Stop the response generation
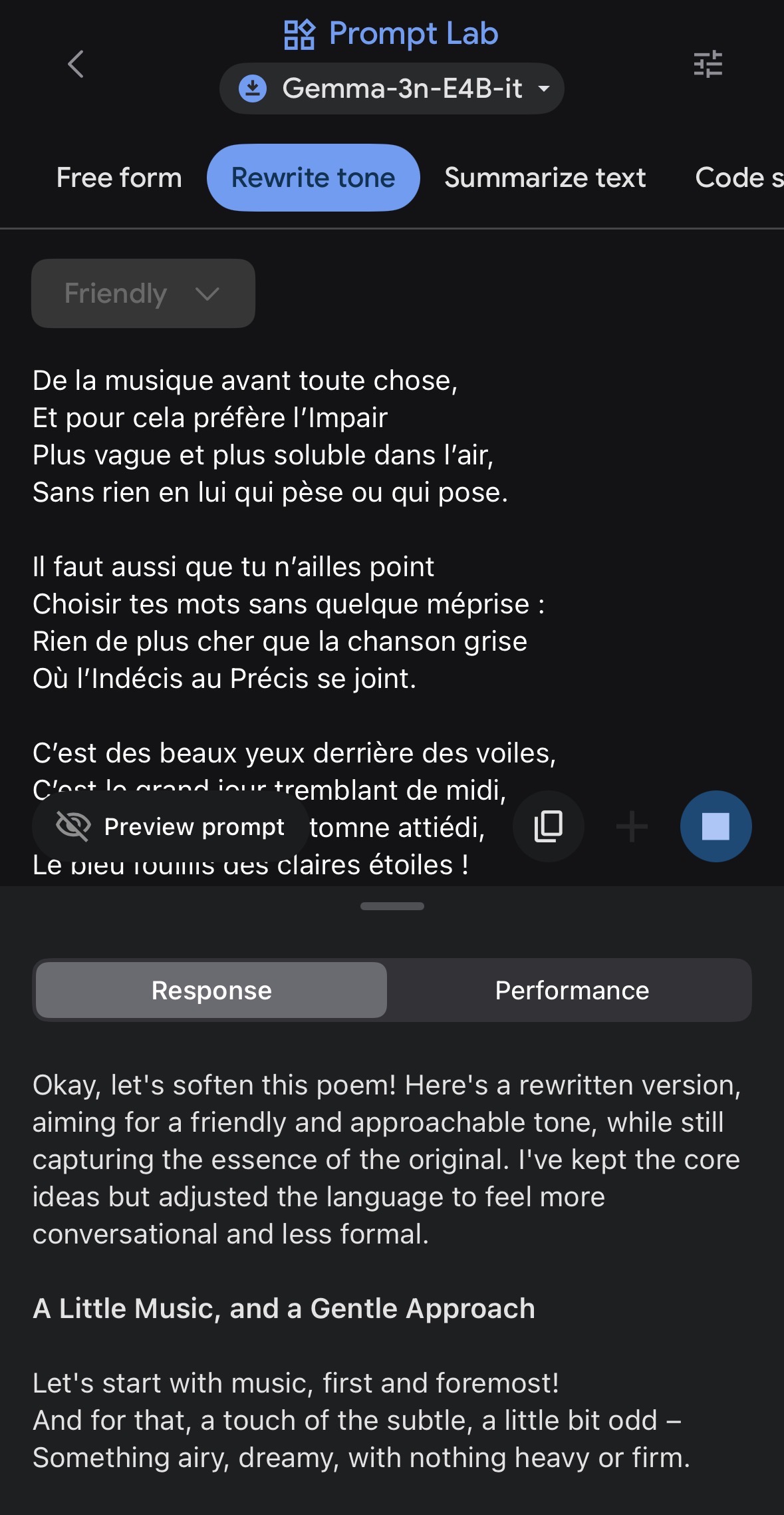Image resolution: width=784 pixels, height=1515 pixels. point(716,826)
